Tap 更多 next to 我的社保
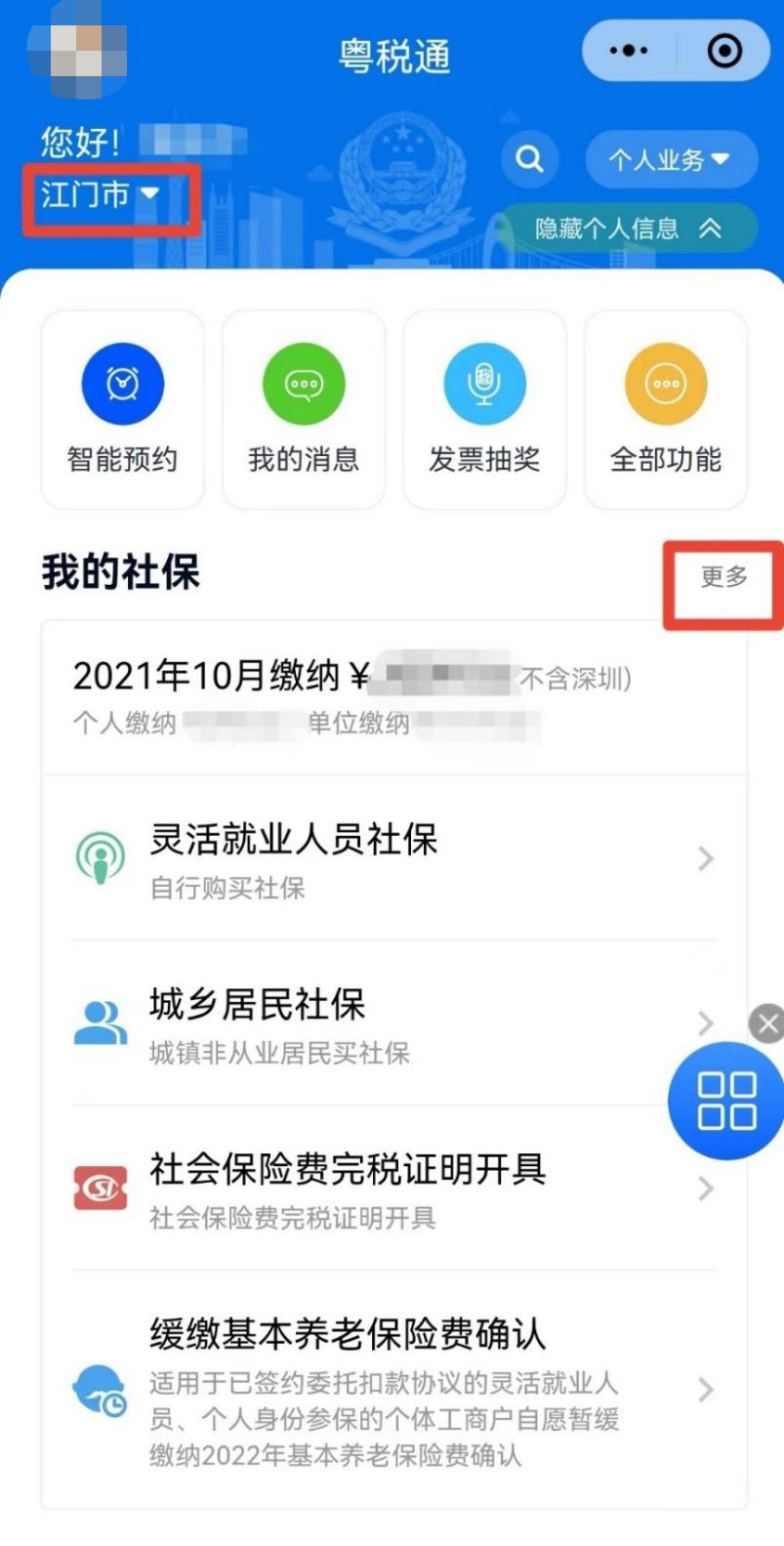Image resolution: width=784 pixels, height=1546 pixels. tap(723, 577)
